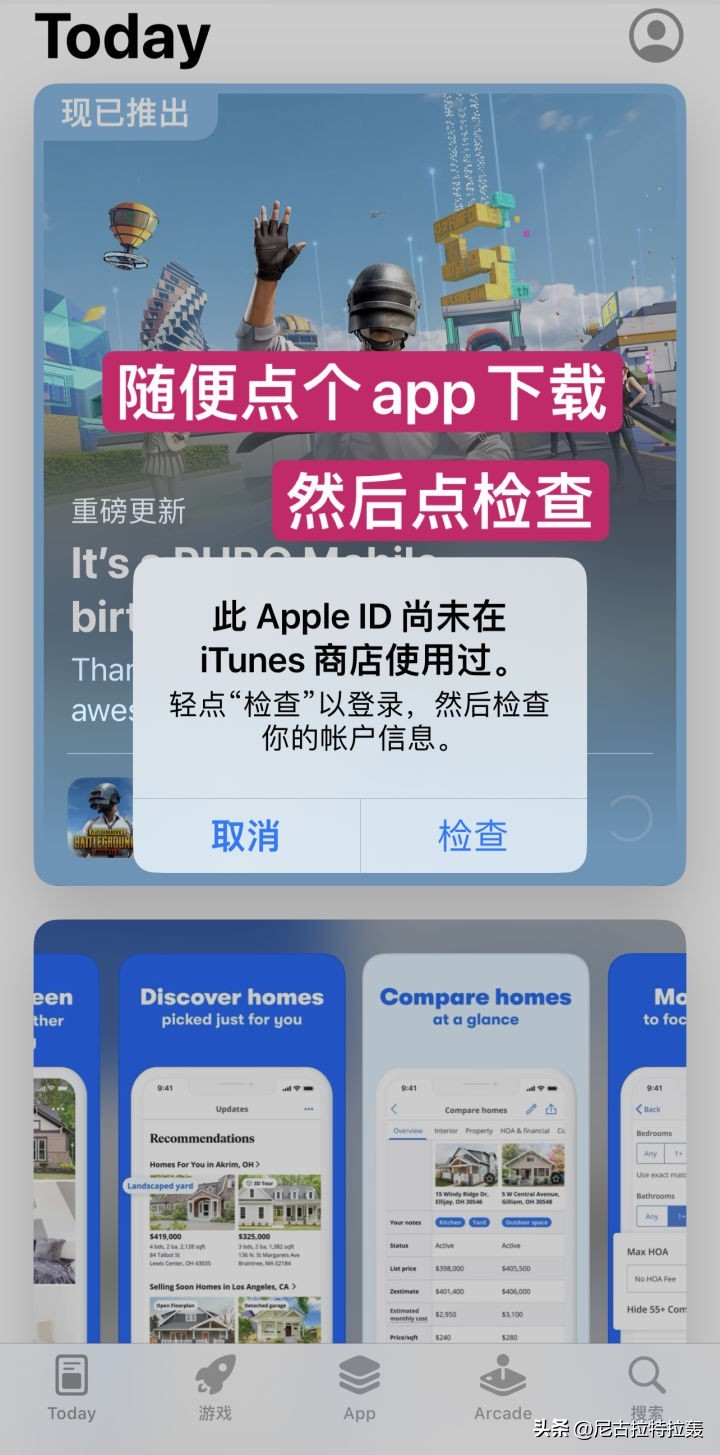Open the Arcade tab
The image size is (720, 1455).
(x=502, y=1388)
